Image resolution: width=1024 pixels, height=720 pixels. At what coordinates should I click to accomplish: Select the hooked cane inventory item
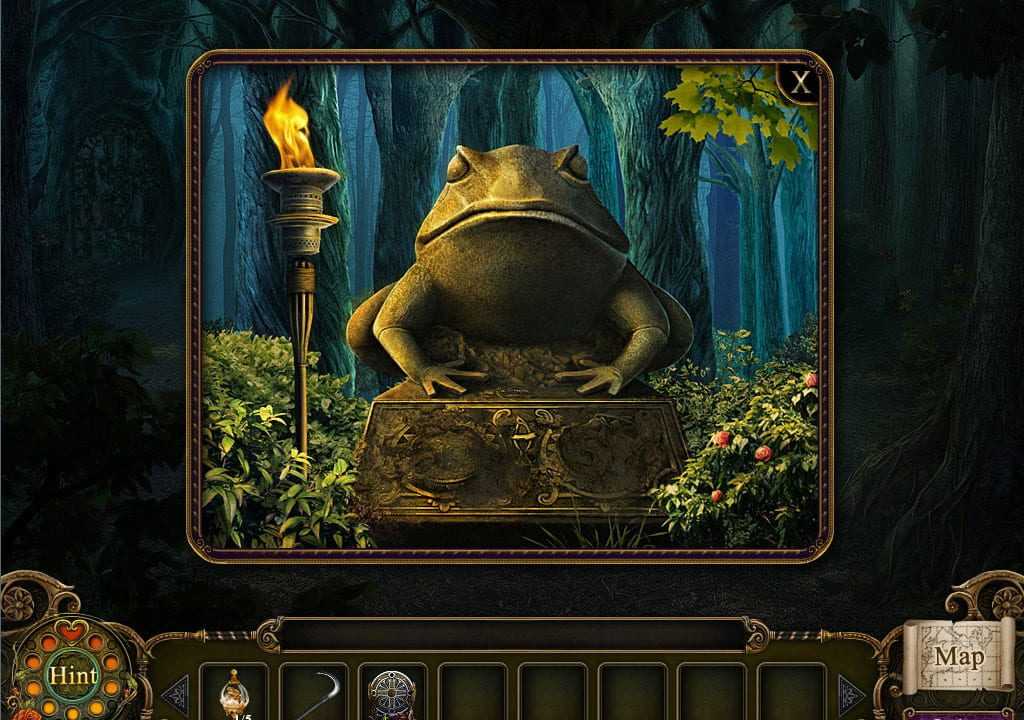click(x=314, y=692)
